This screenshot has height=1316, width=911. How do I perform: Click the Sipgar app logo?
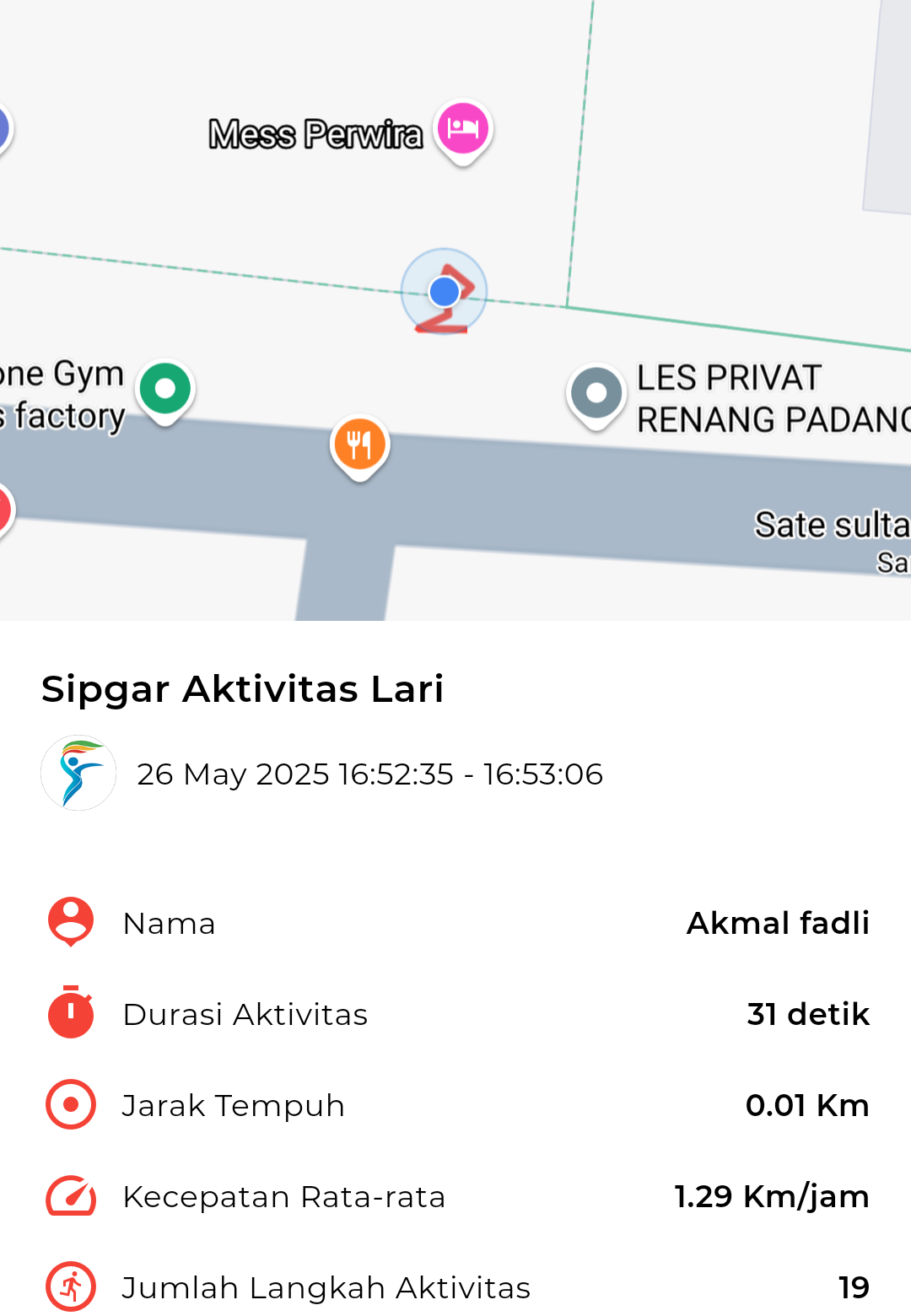[78, 772]
